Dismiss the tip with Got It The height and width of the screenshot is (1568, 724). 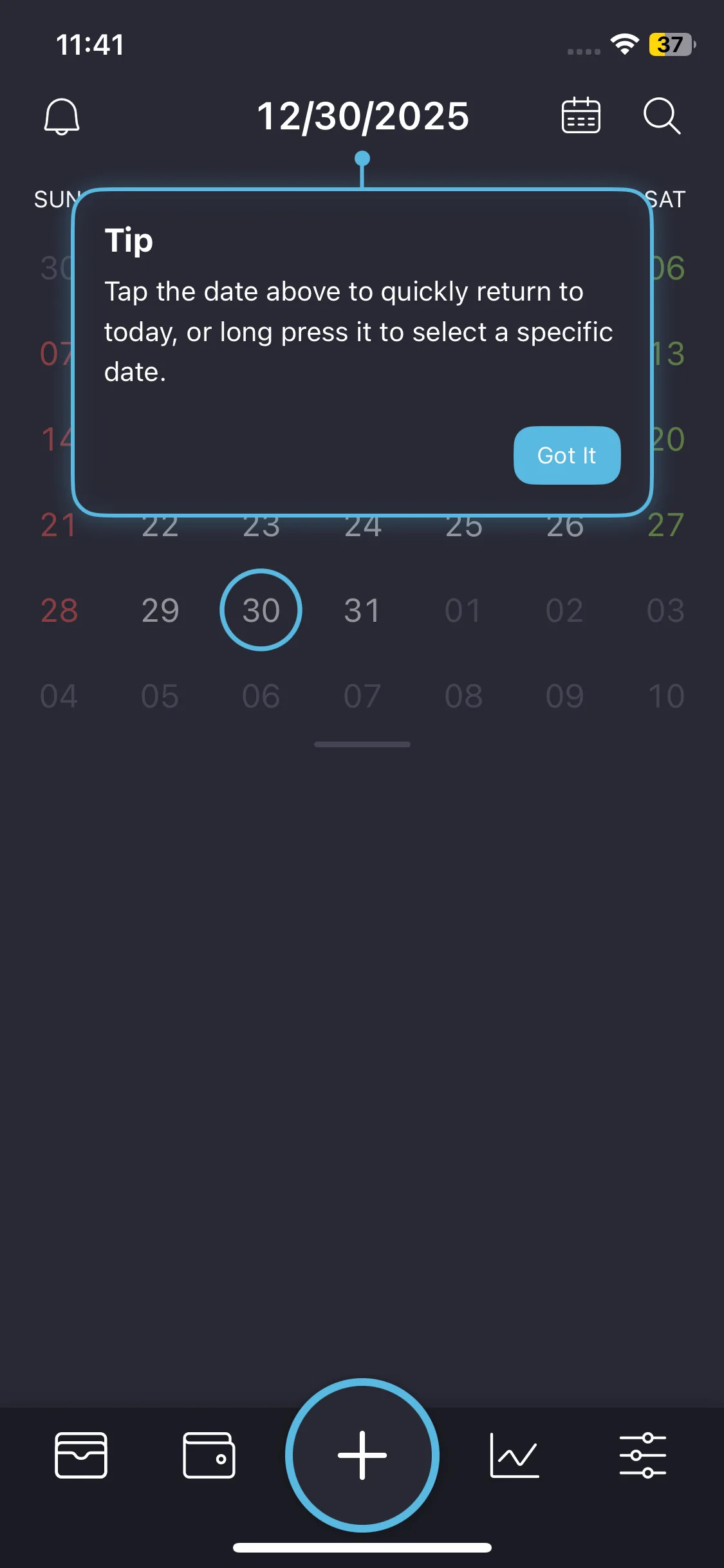tap(566, 455)
